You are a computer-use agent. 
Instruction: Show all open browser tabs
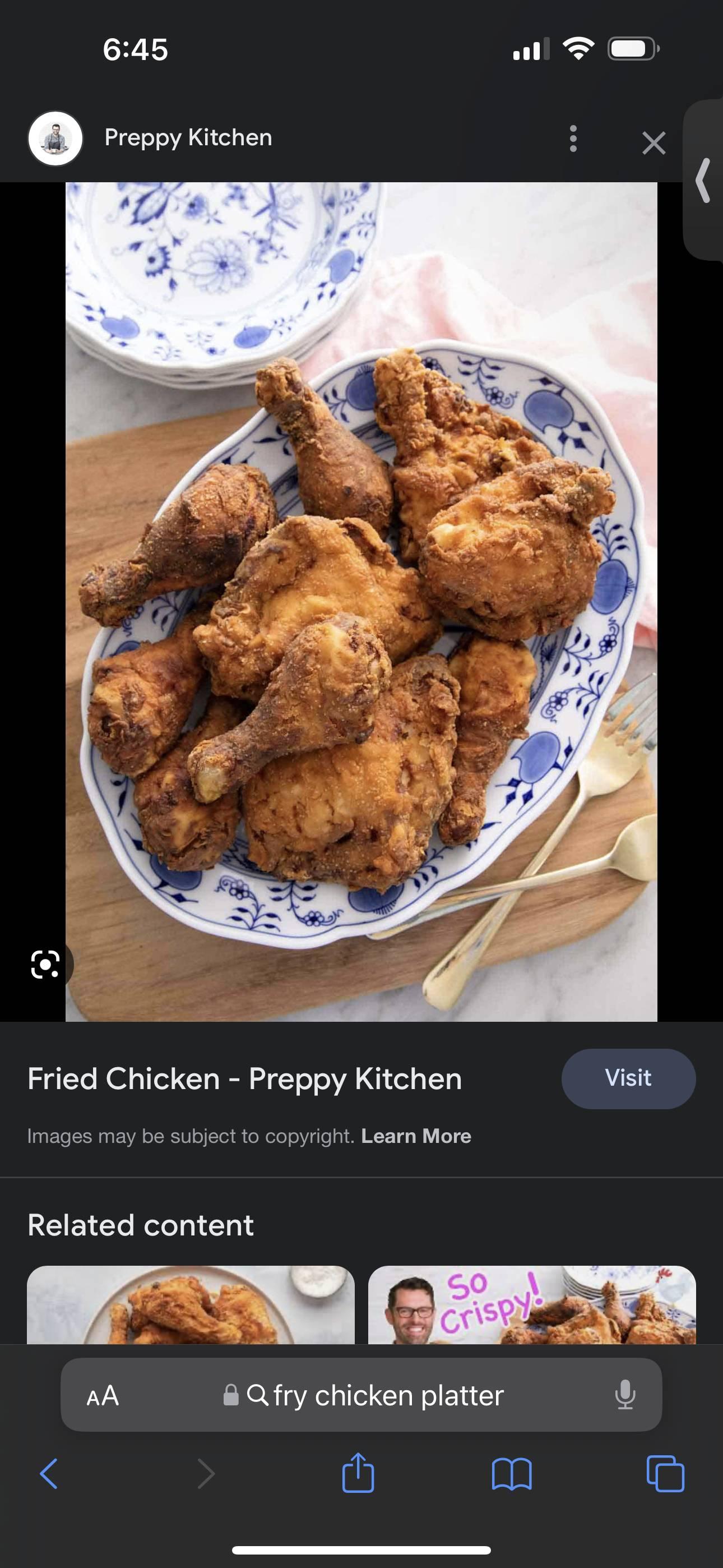point(665,1474)
